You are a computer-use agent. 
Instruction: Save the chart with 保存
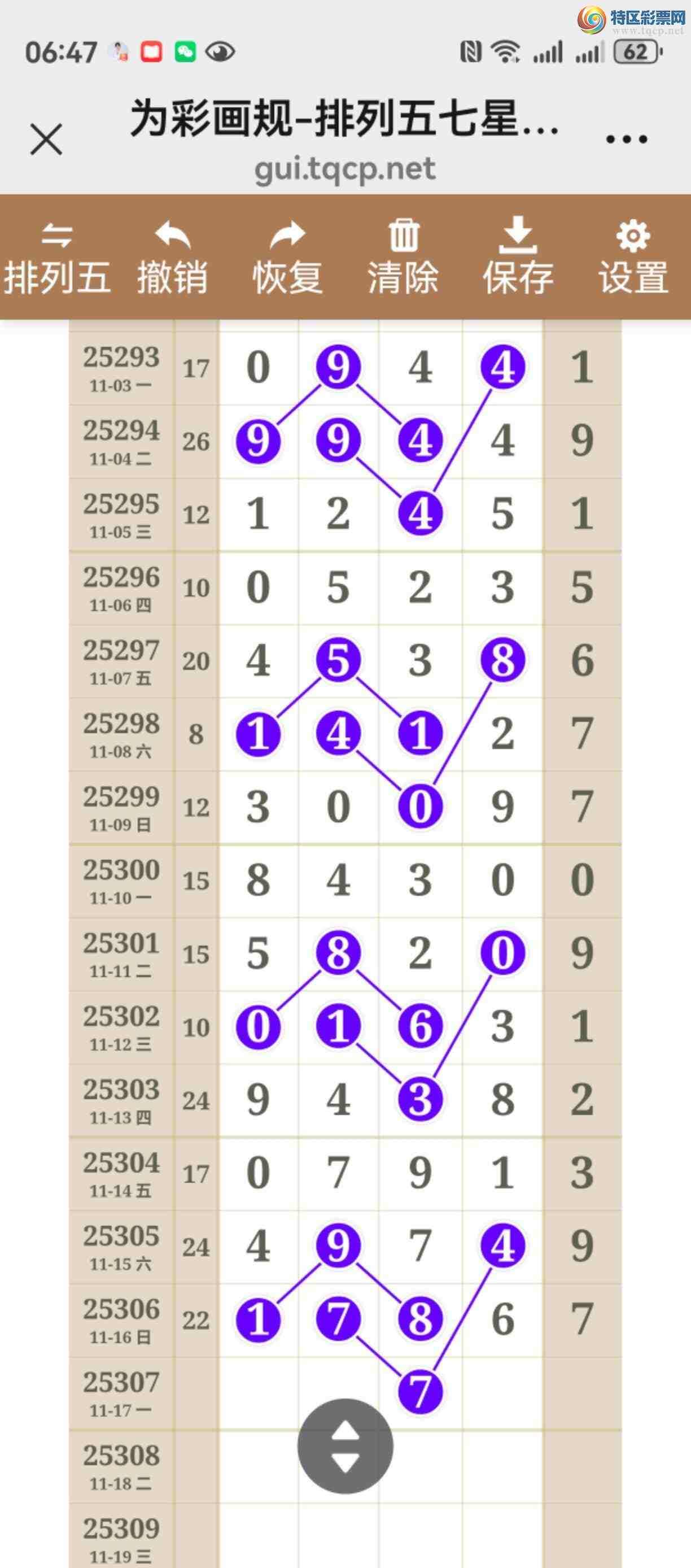pos(518,259)
